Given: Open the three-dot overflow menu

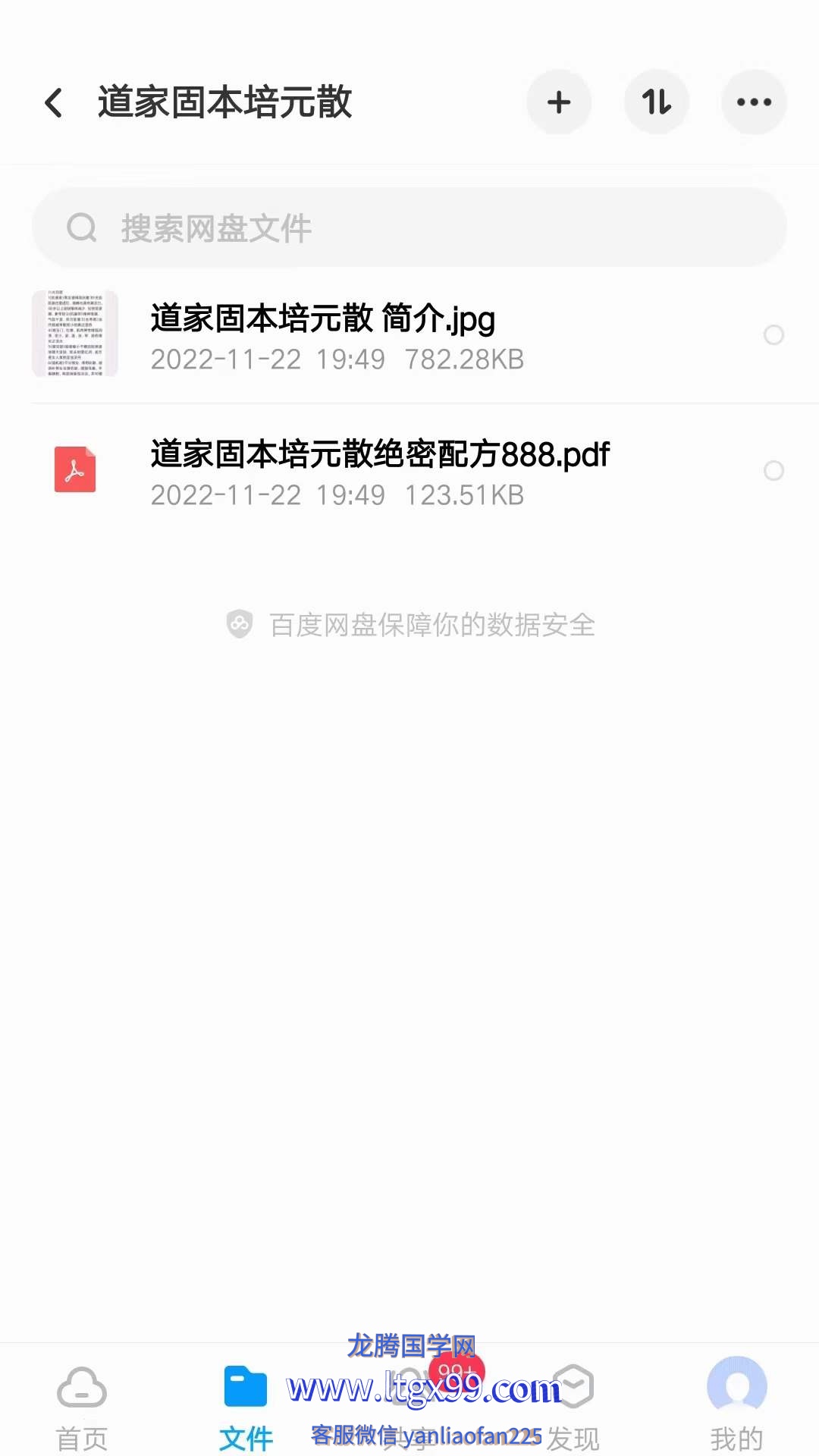Looking at the screenshot, I should (754, 102).
